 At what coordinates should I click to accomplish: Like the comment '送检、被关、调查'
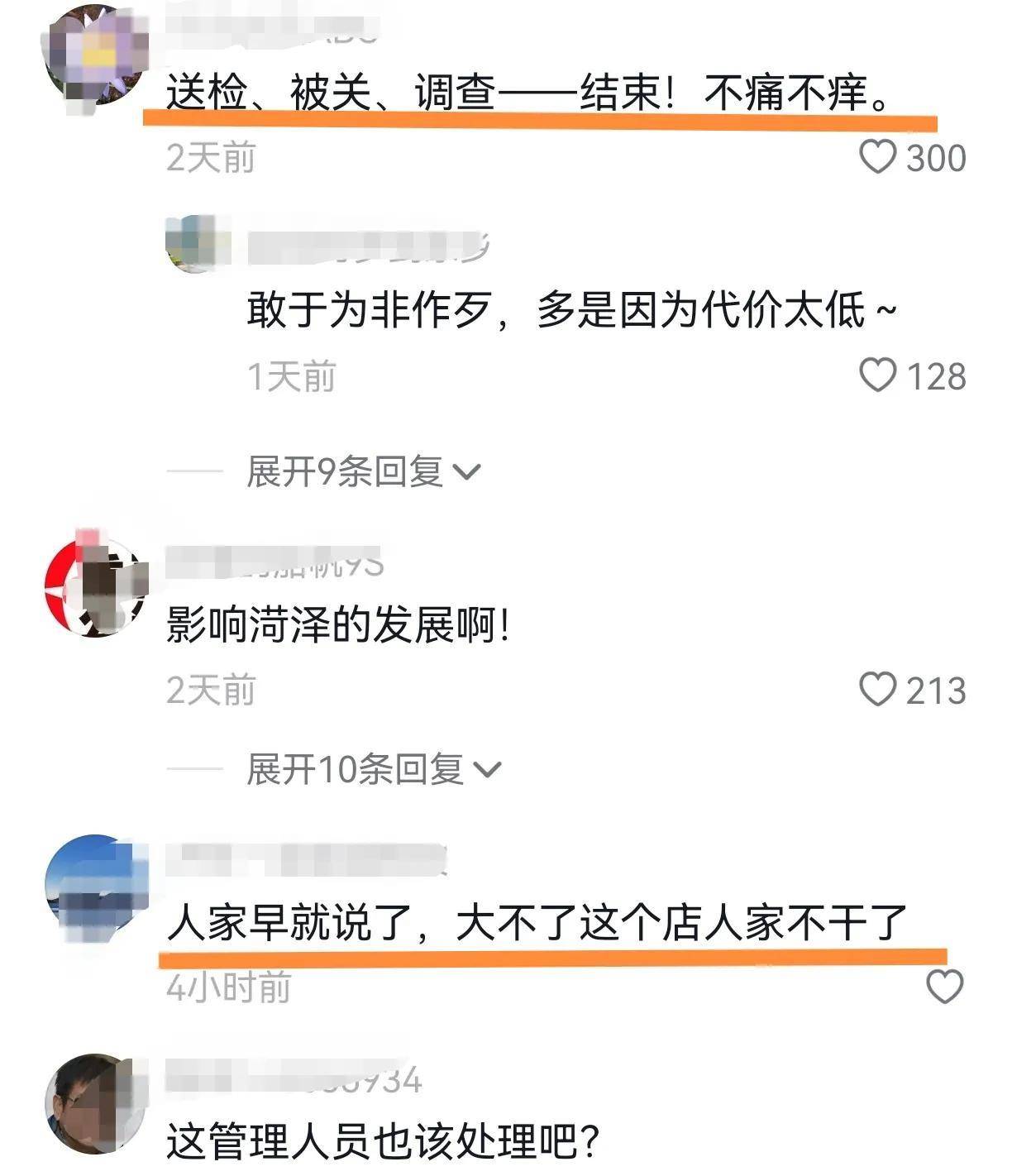pos(878,157)
